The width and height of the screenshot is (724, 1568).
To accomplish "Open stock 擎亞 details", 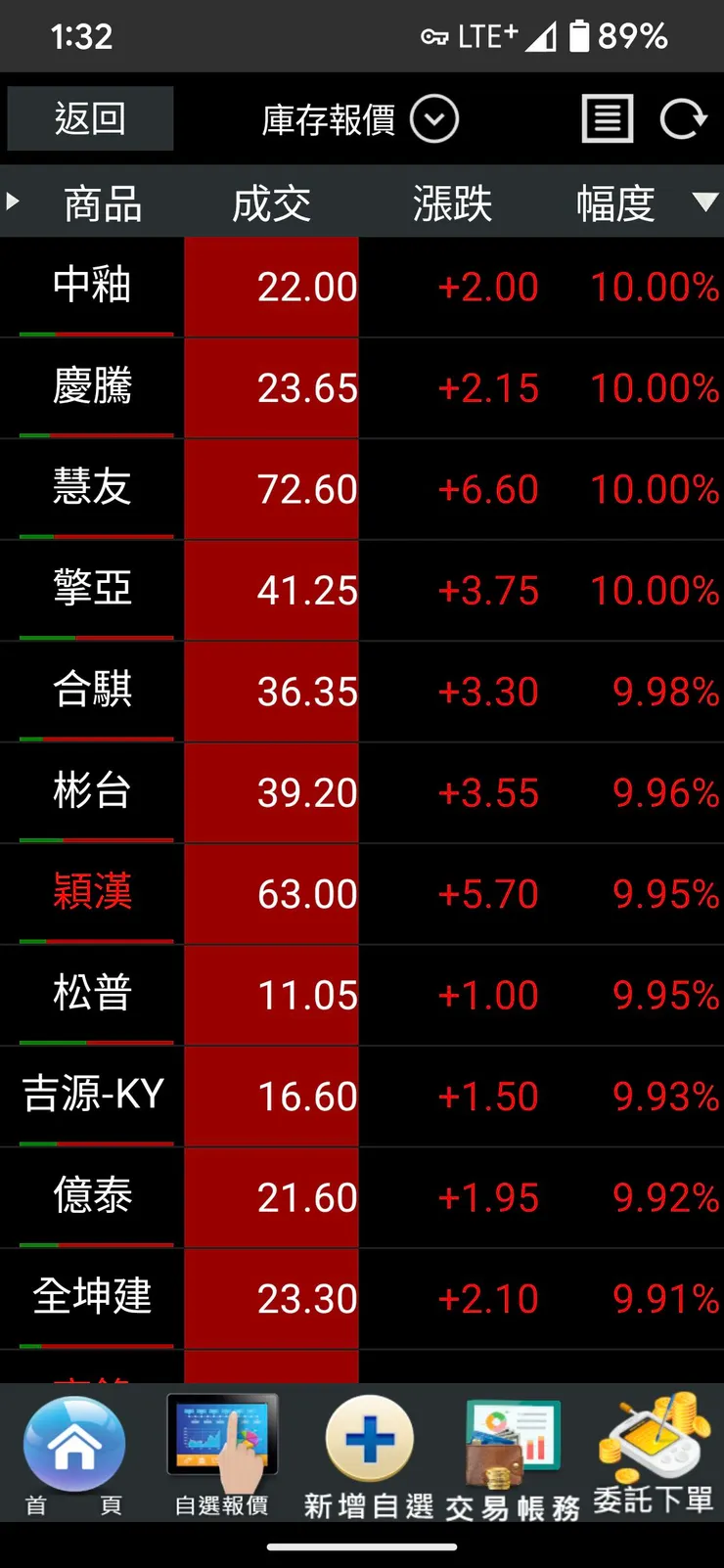I will 92,590.
